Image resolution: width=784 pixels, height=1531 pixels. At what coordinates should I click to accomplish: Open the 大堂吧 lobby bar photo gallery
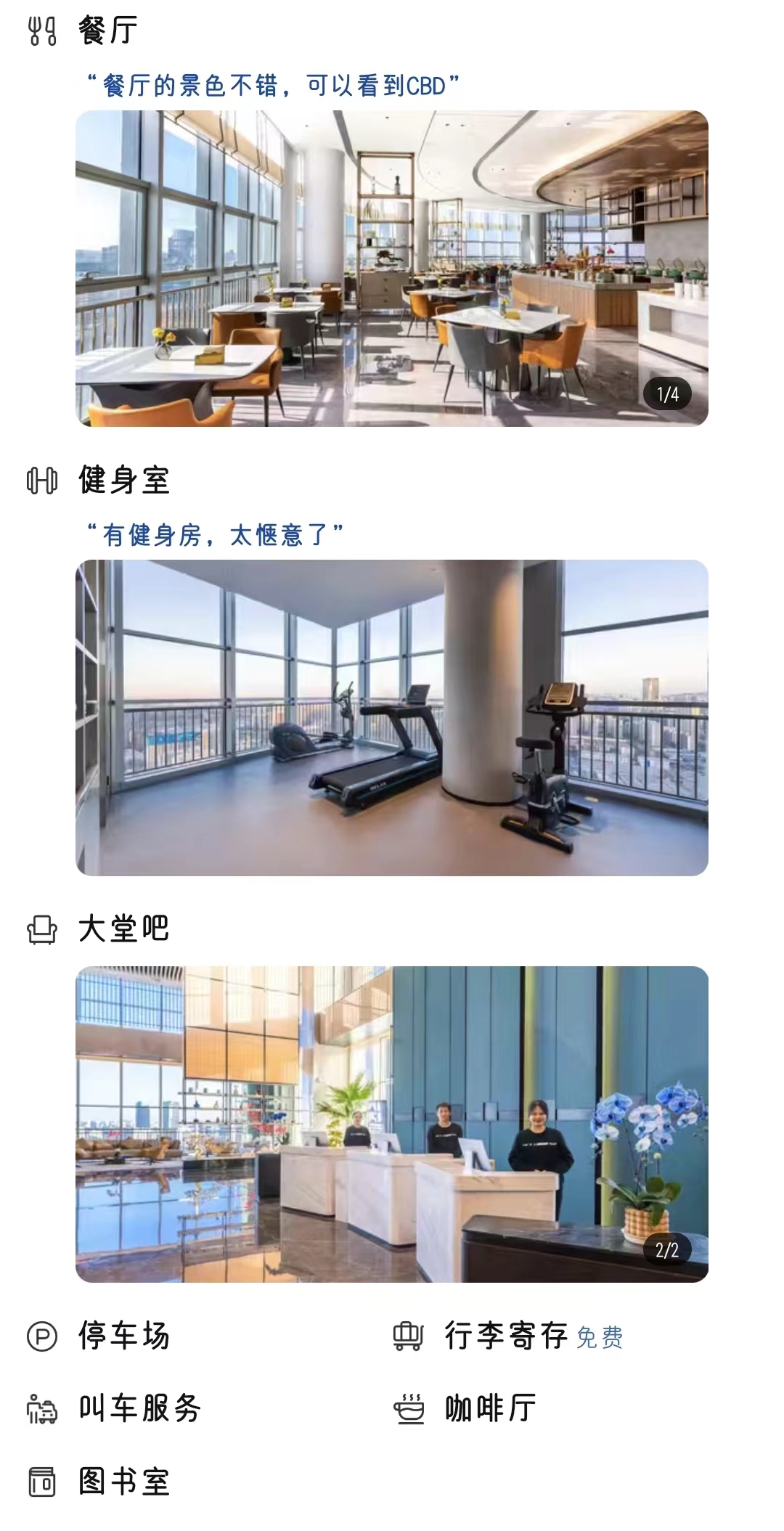click(x=392, y=1124)
